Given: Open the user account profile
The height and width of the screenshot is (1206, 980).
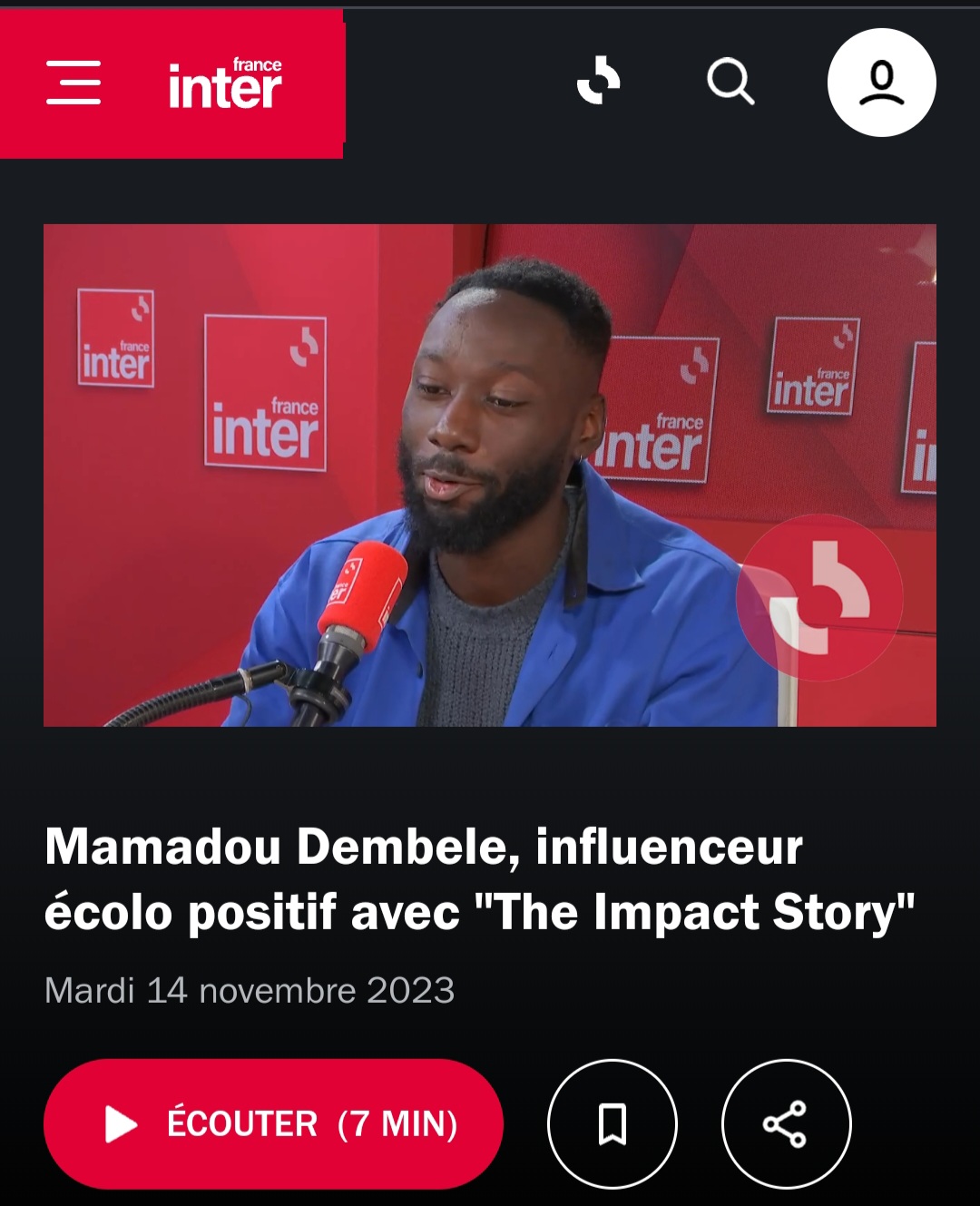Looking at the screenshot, I should (x=881, y=83).
